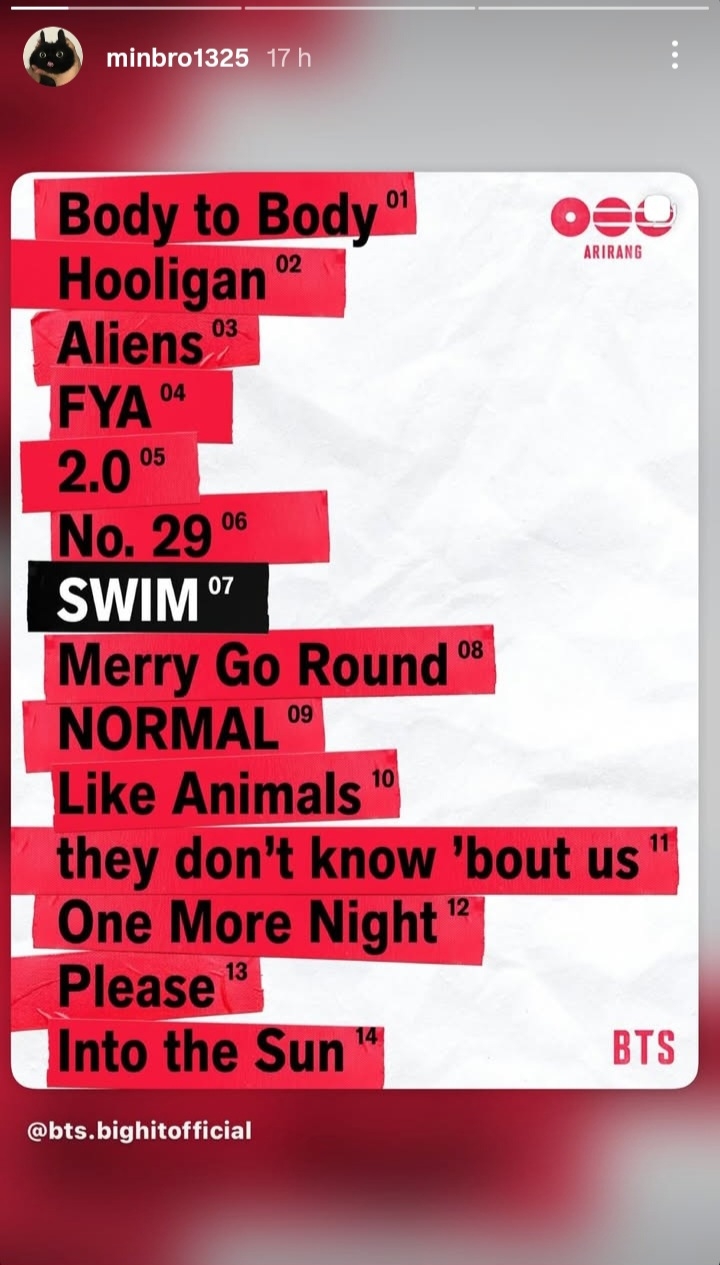Open the minbro1325 username link

(177, 58)
